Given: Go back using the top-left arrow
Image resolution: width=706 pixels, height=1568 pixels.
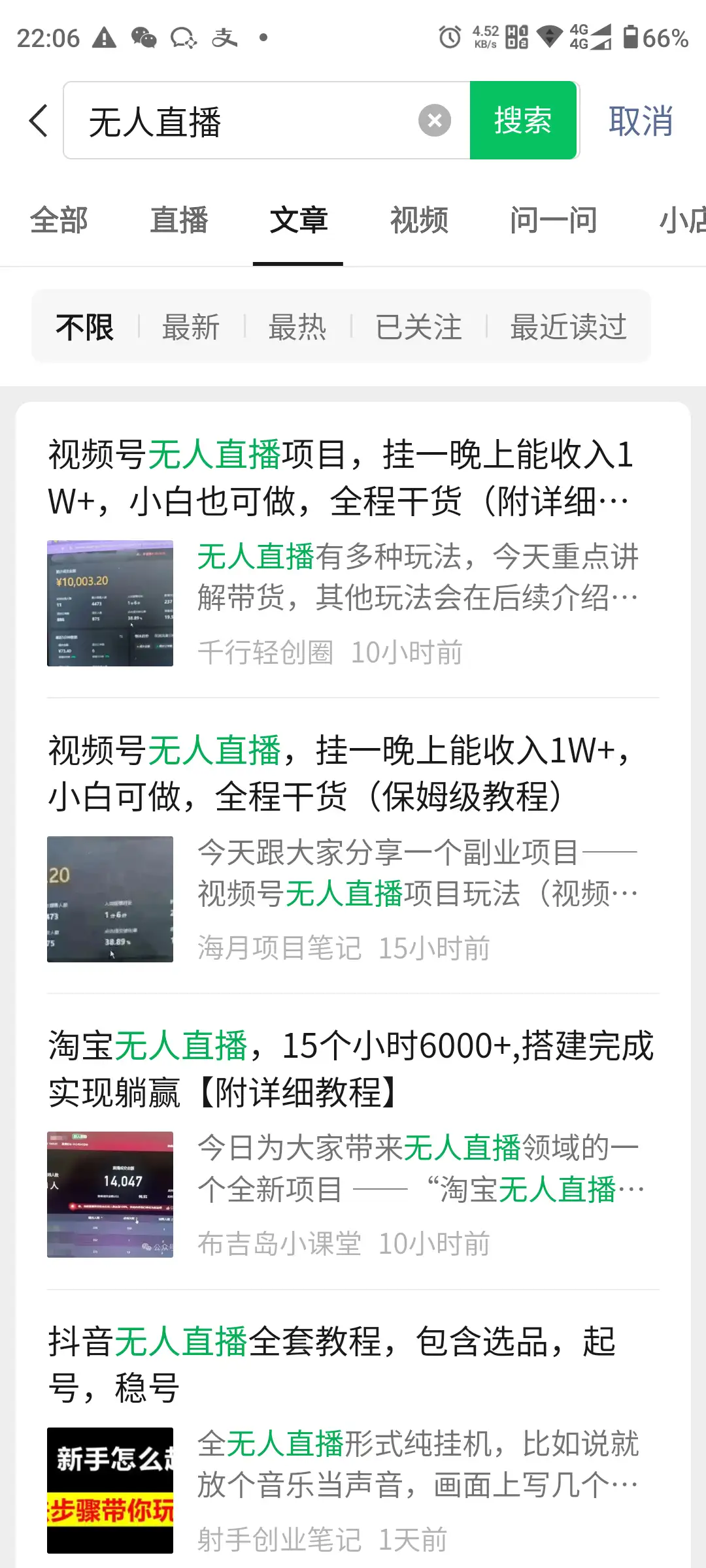Looking at the screenshot, I should [x=39, y=121].
